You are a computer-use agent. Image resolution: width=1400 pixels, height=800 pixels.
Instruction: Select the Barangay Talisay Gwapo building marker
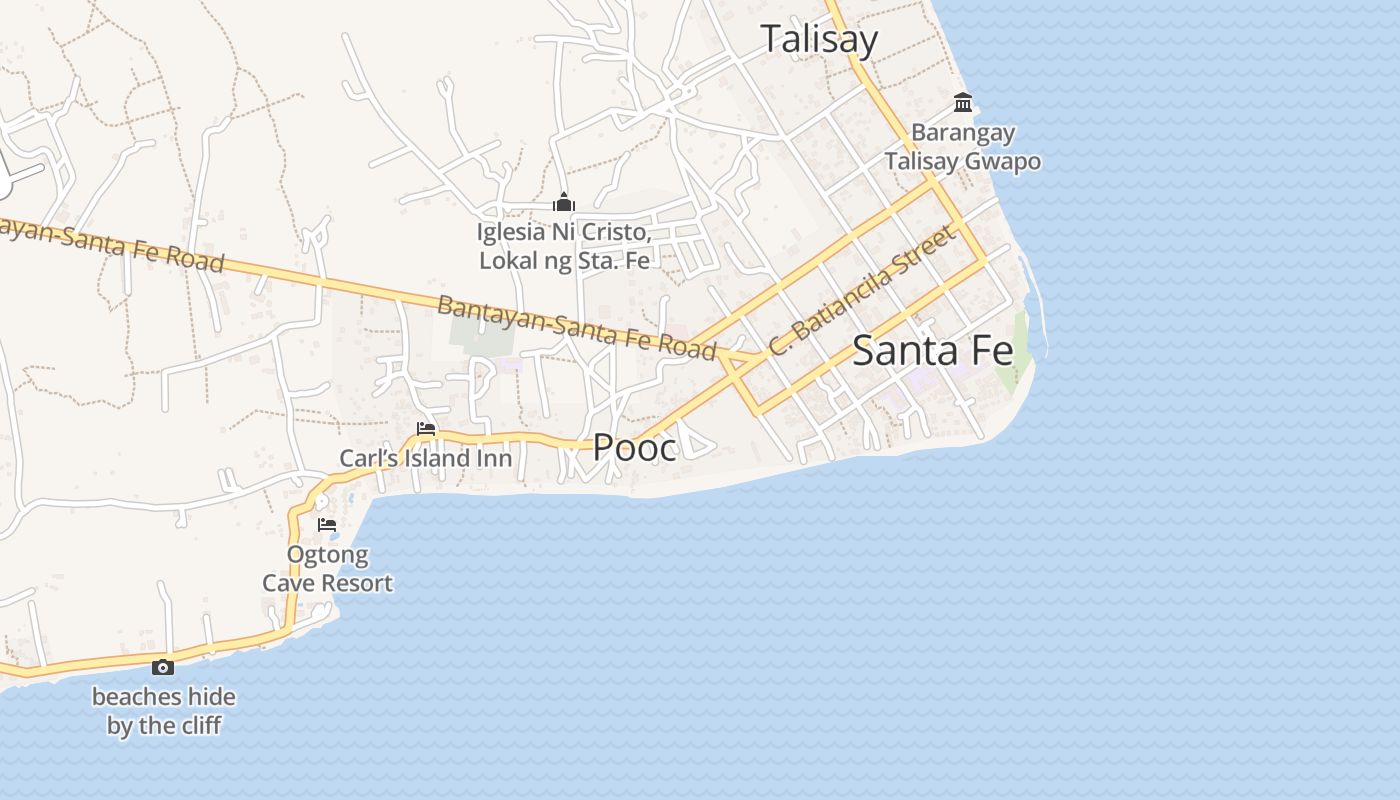[x=963, y=103]
